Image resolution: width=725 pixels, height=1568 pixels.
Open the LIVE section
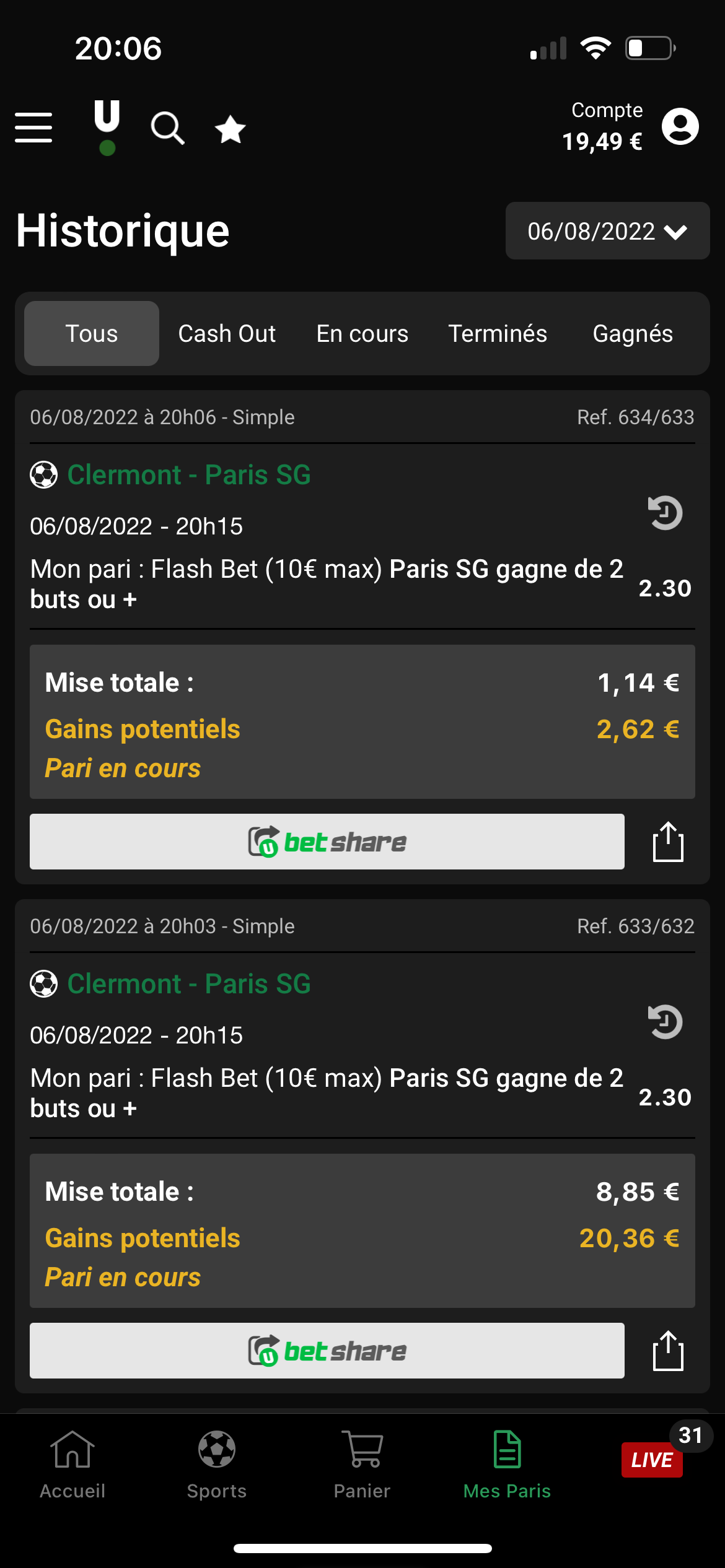pyautogui.click(x=652, y=1460)
